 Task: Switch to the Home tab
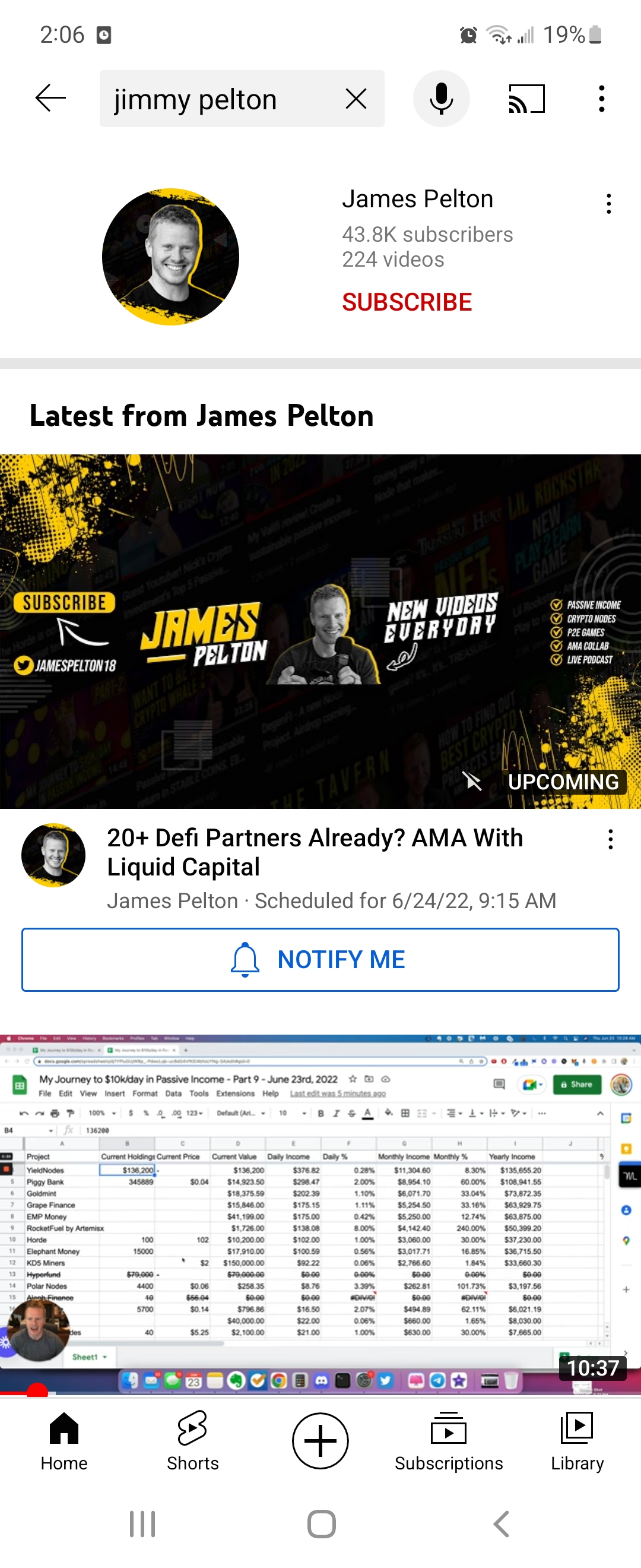point(64,1440)
